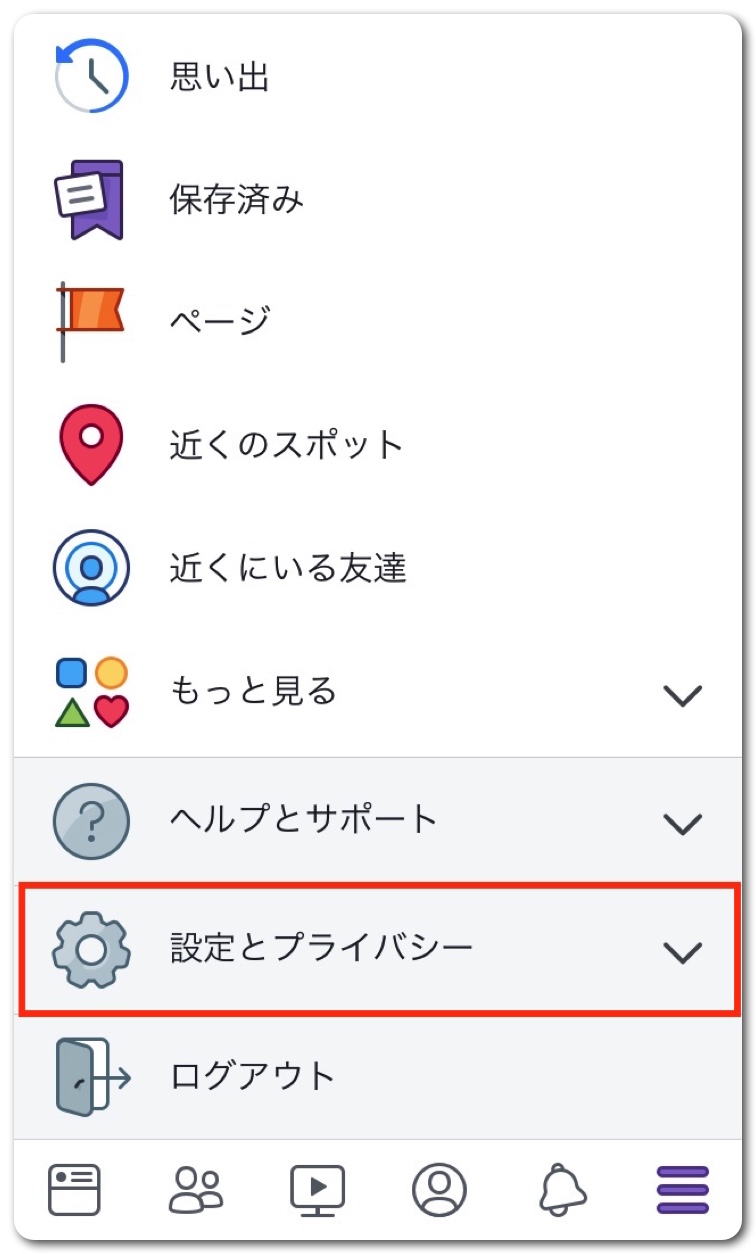Open ページ (Pages)
Viewport: 756px width, 1254px height.
tap(220, 322)
